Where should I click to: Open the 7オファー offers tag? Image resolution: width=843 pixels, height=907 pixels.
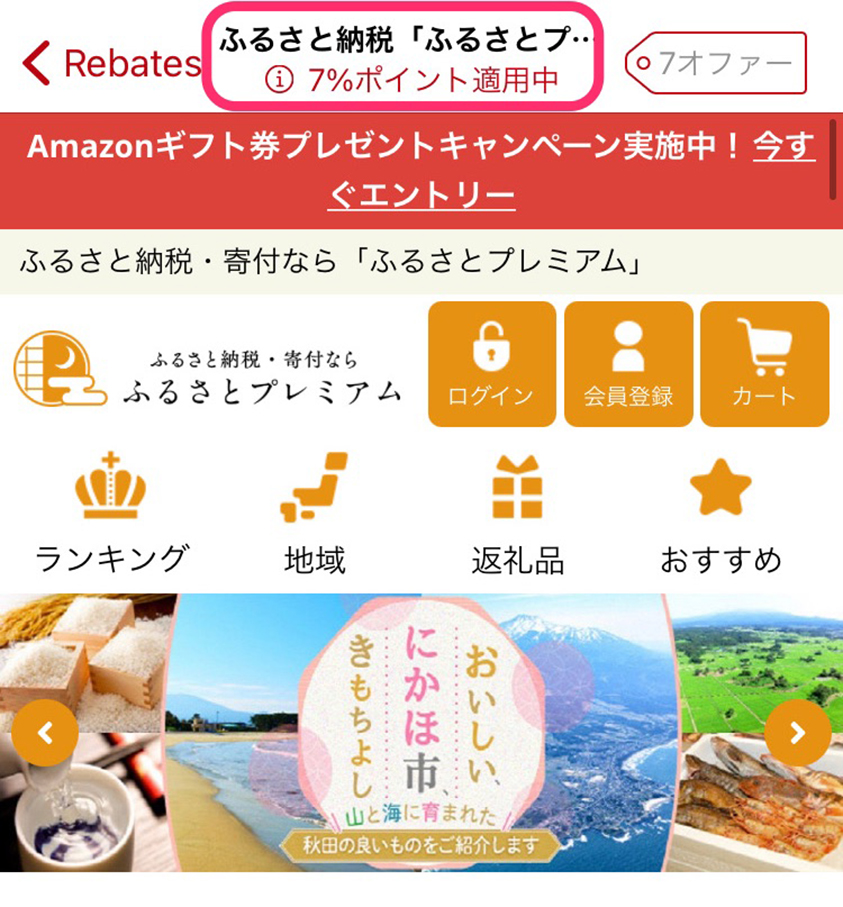click(716, 63)
